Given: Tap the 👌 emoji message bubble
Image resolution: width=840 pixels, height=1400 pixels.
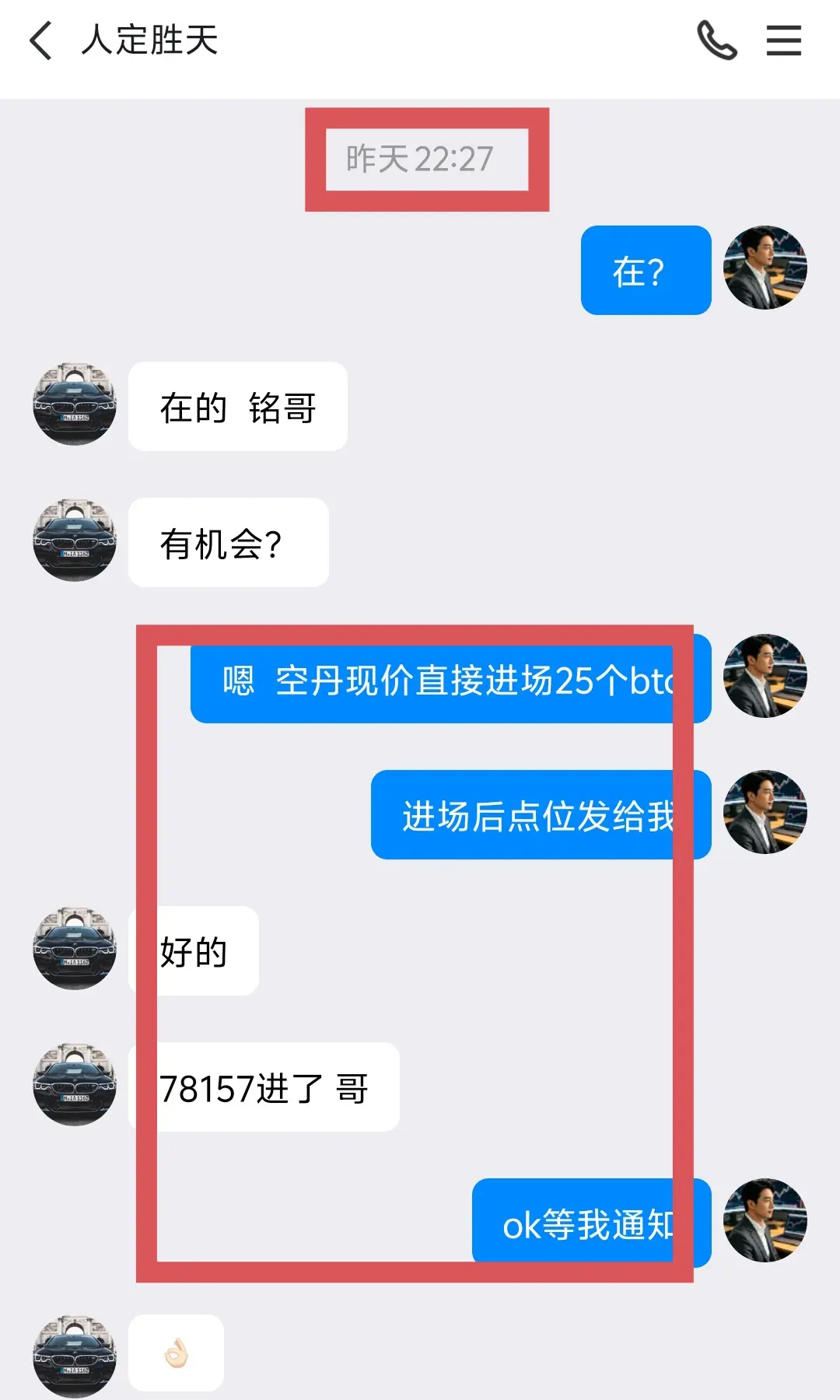Looking at the screenshot, I should [x=176, y=1352].
